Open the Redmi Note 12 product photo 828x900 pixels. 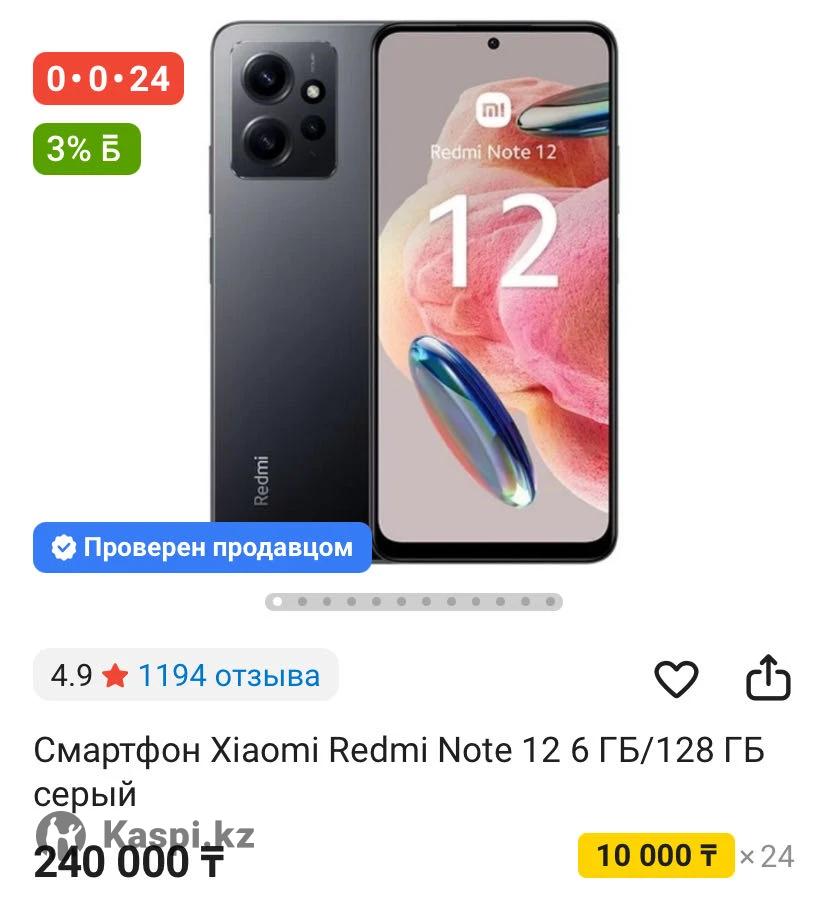[414, 290]
